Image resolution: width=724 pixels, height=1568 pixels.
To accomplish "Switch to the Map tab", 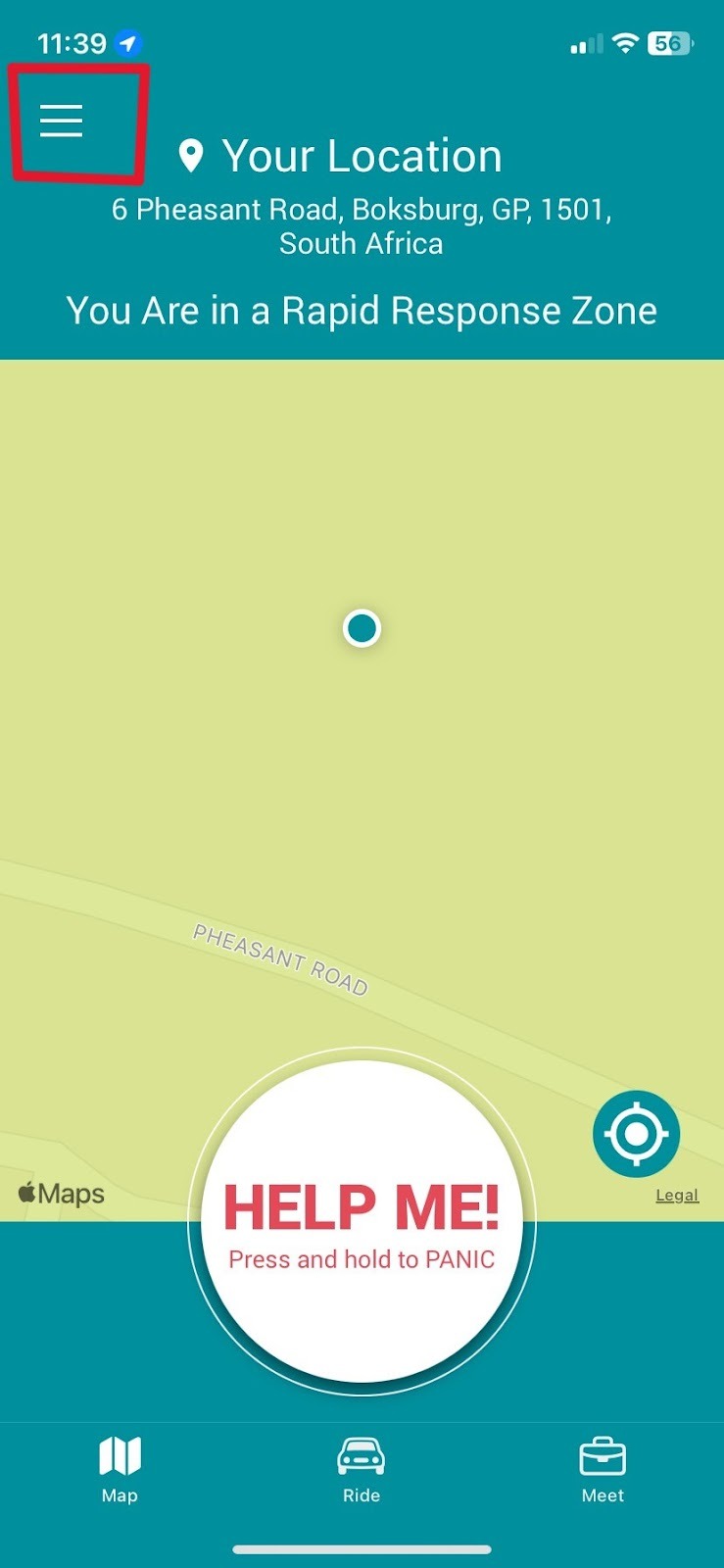I will (x=120, y=1468).
